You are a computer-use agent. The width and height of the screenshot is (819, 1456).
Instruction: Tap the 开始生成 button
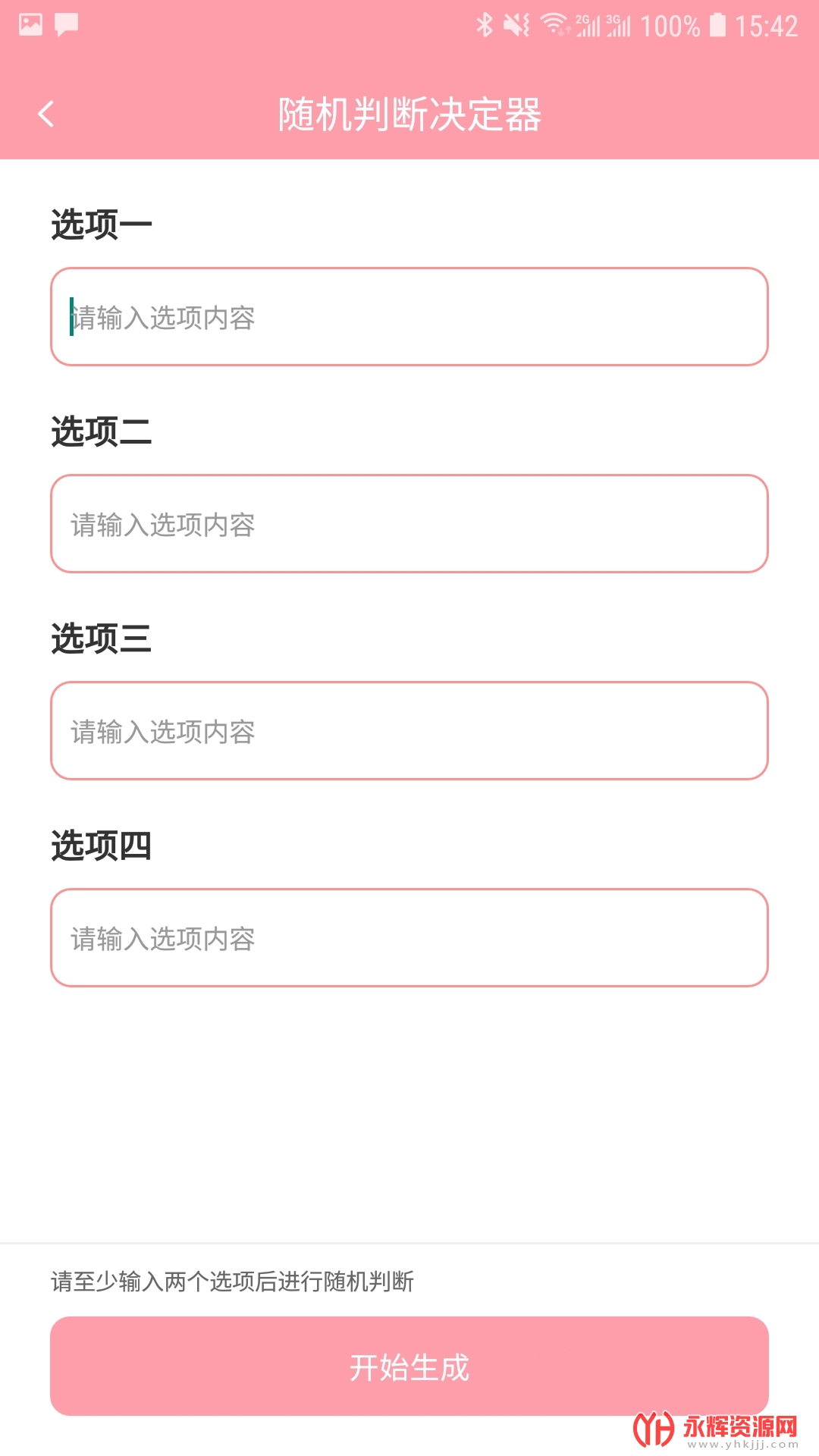[x=409, y=1367]
